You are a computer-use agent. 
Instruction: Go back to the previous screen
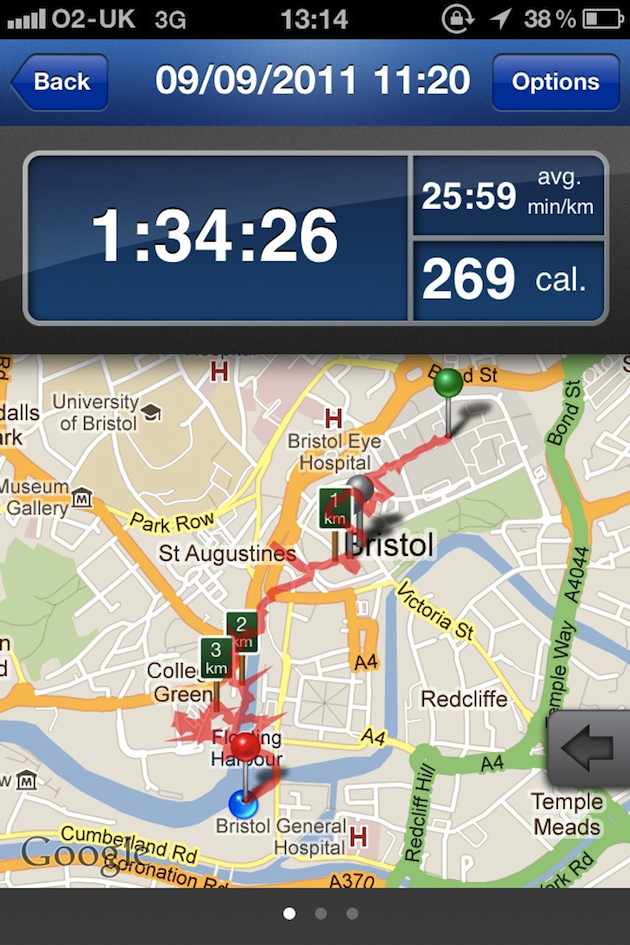click(60, 82)
